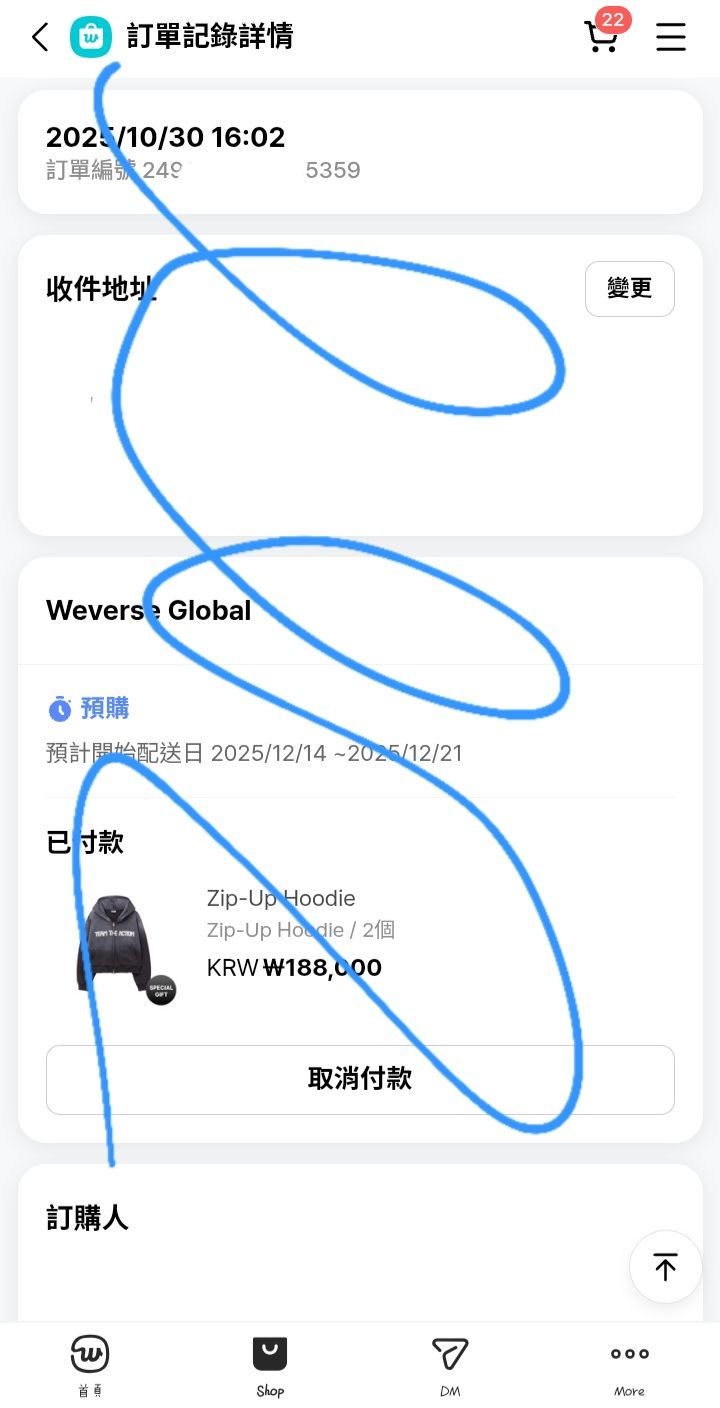
Task: Open the More tab
Action: (x=630, y=1364)
